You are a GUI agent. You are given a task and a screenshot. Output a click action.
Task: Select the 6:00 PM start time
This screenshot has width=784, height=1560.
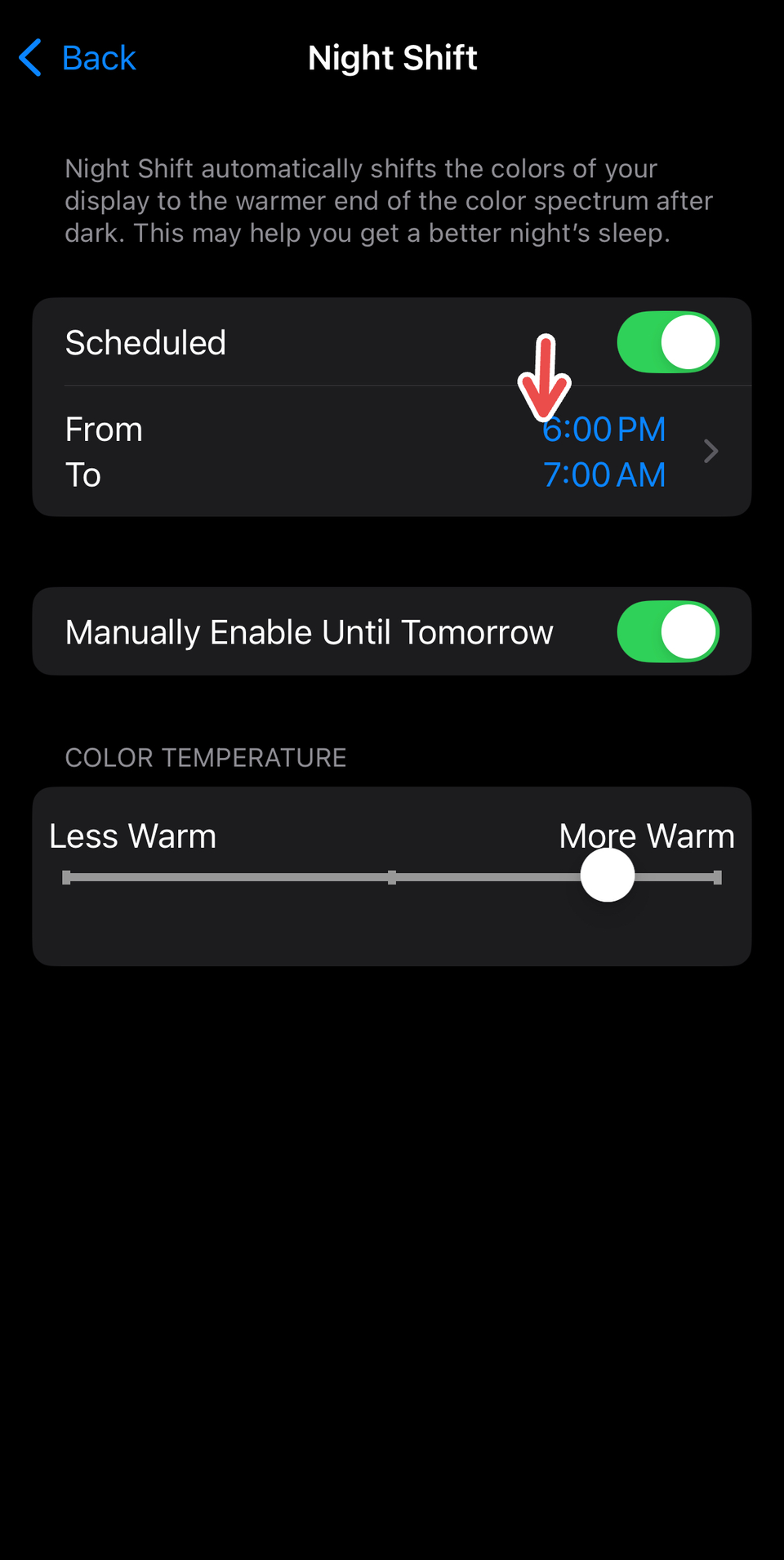pyautogui.click(x=604, y=428)
